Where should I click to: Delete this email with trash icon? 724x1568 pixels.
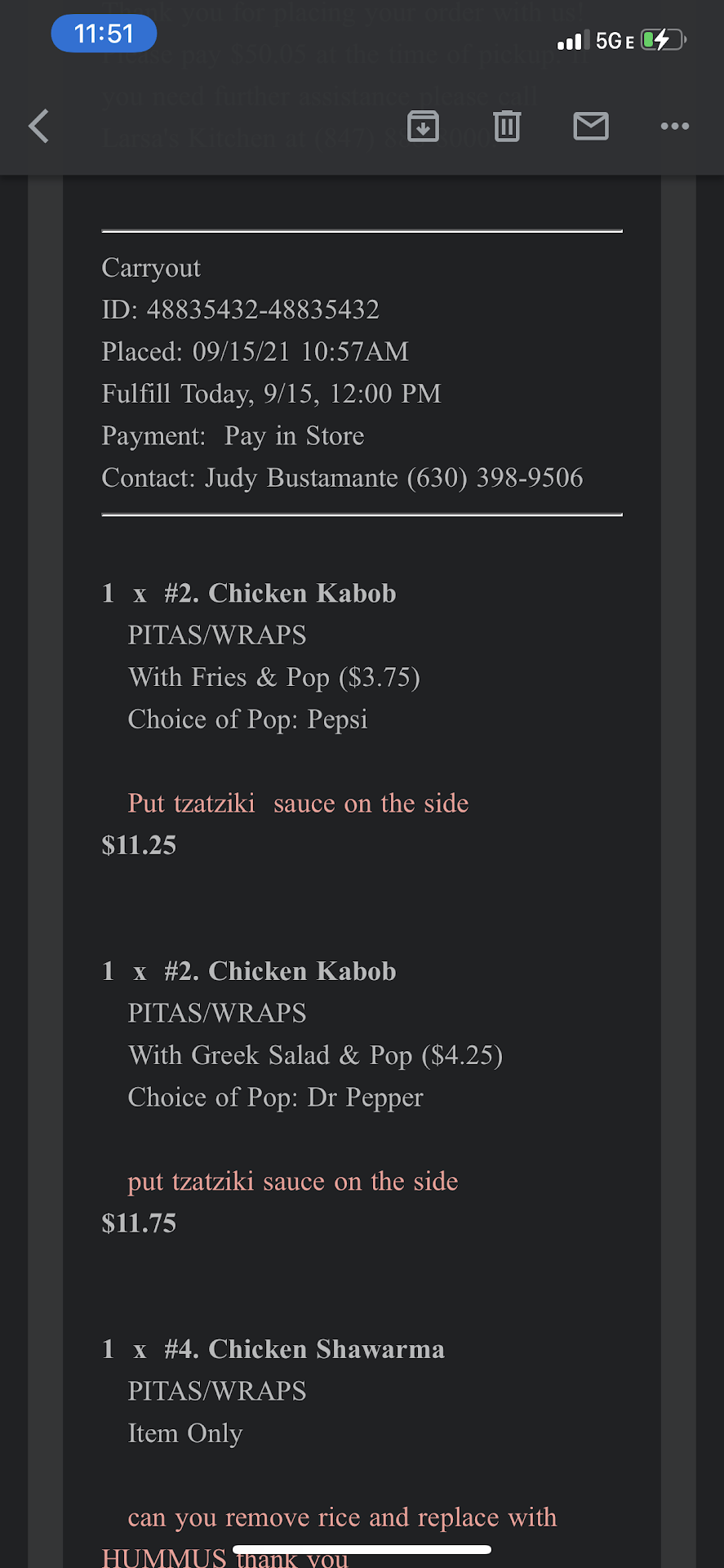point(507,126)
